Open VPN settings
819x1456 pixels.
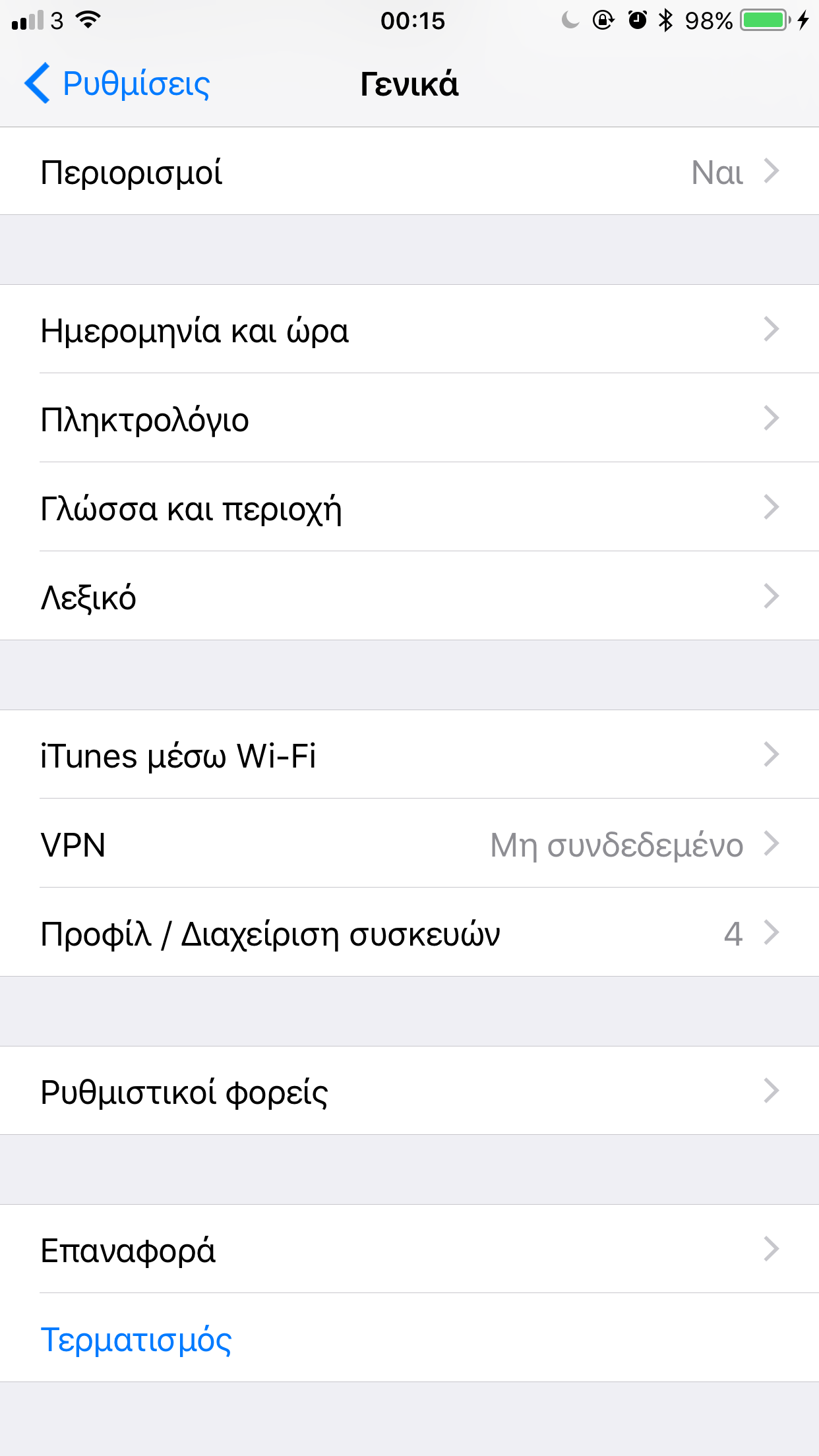point(409,844)
